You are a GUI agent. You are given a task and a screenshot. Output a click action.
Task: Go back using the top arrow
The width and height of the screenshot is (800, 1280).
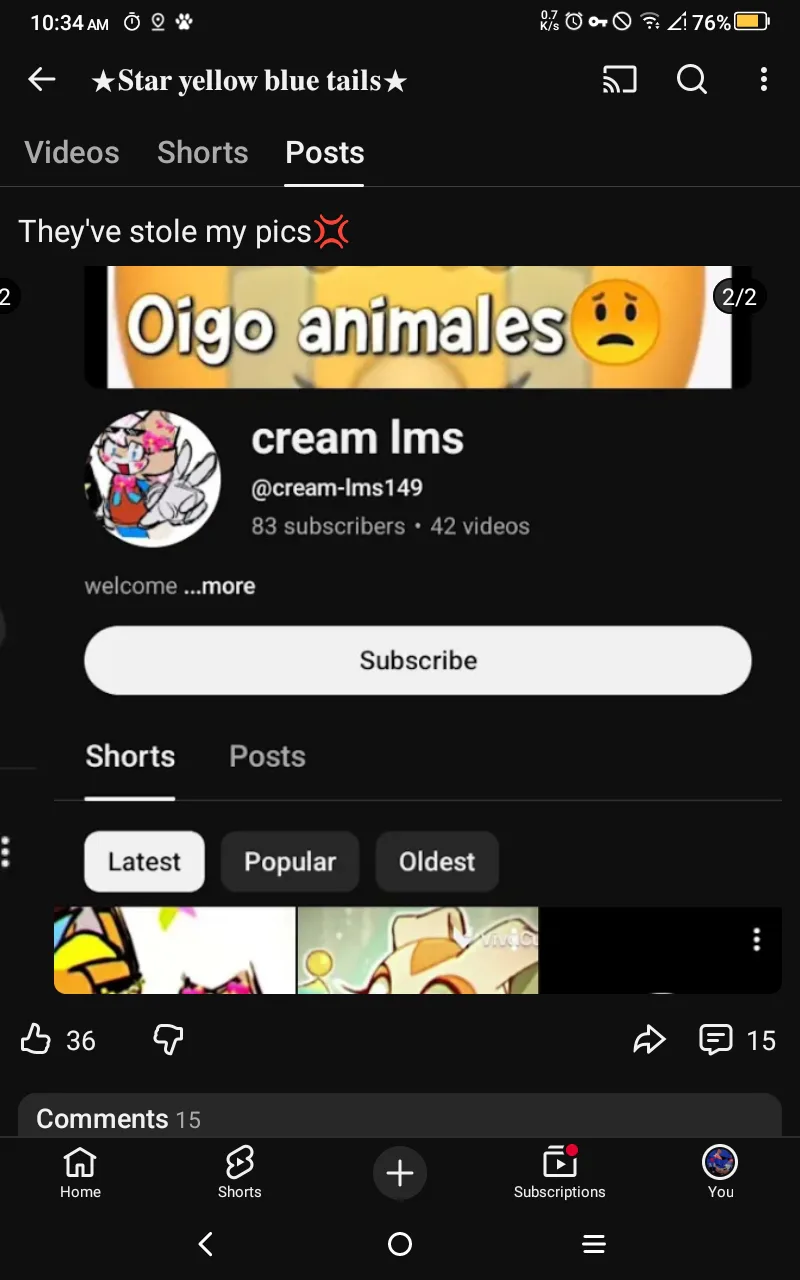(x=41, y=80)
